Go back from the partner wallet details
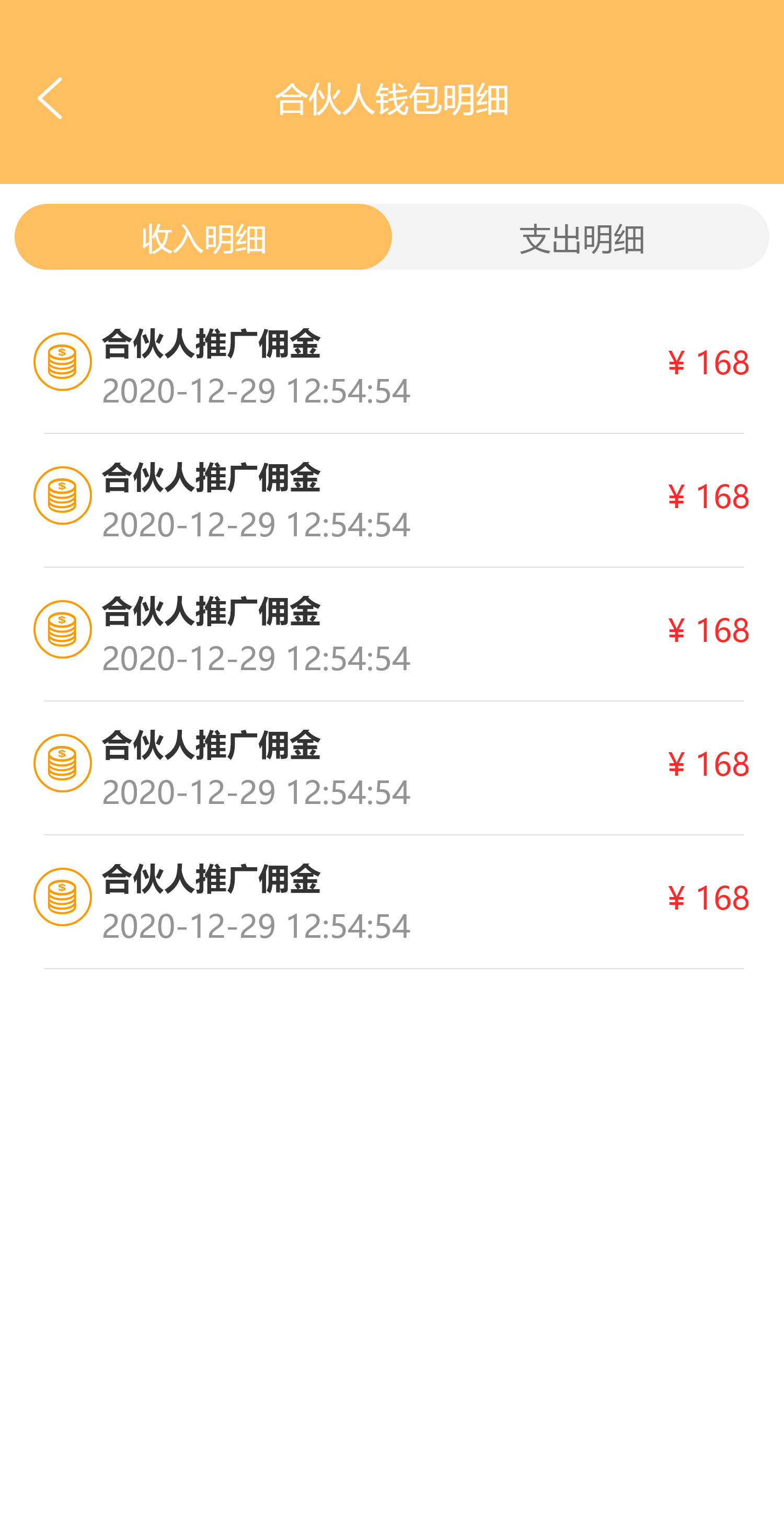784x1518 pixels. click(x=50, y=98)
